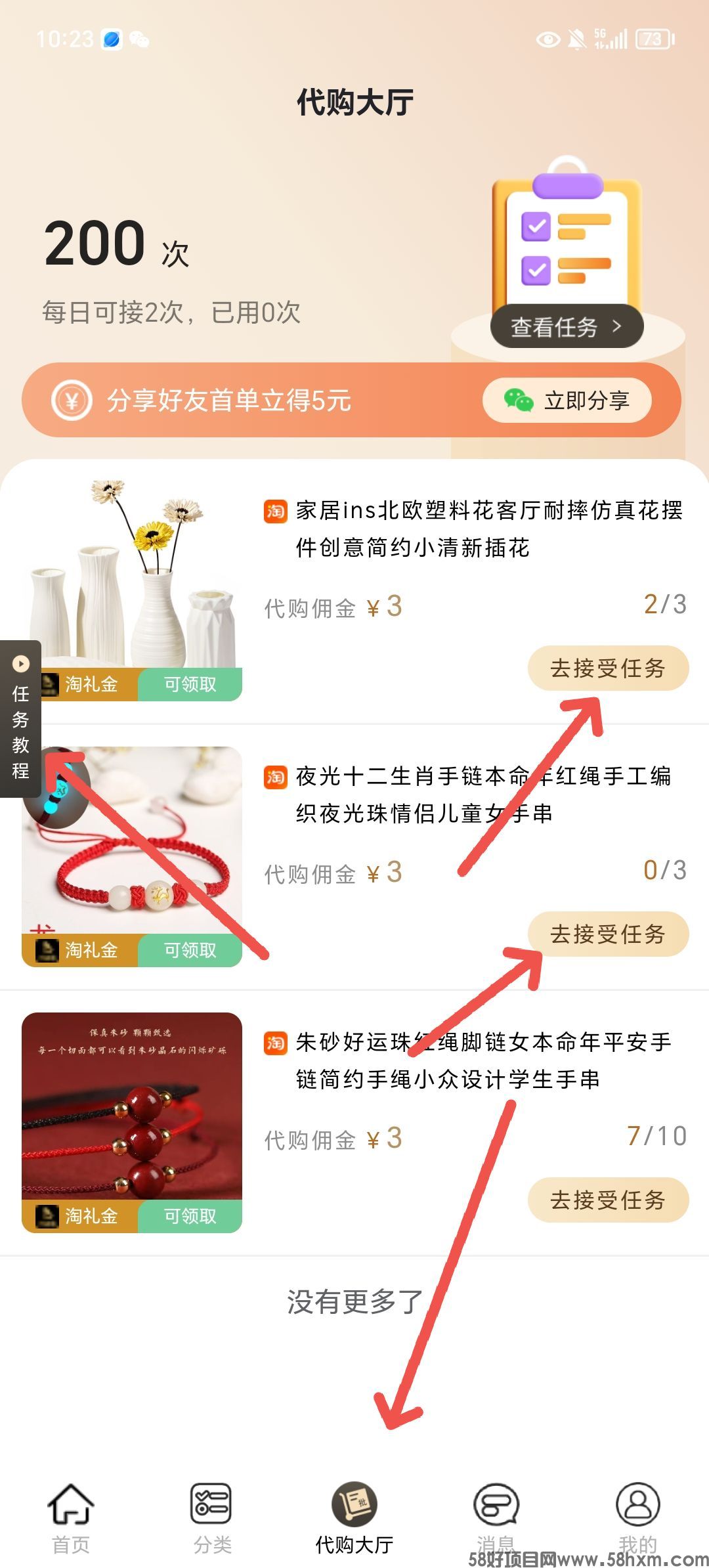The height and width of the screenshot is (1568, 709).
Task: Accept task for 夜光十二生肖手链 item
Action: [608, 934]
